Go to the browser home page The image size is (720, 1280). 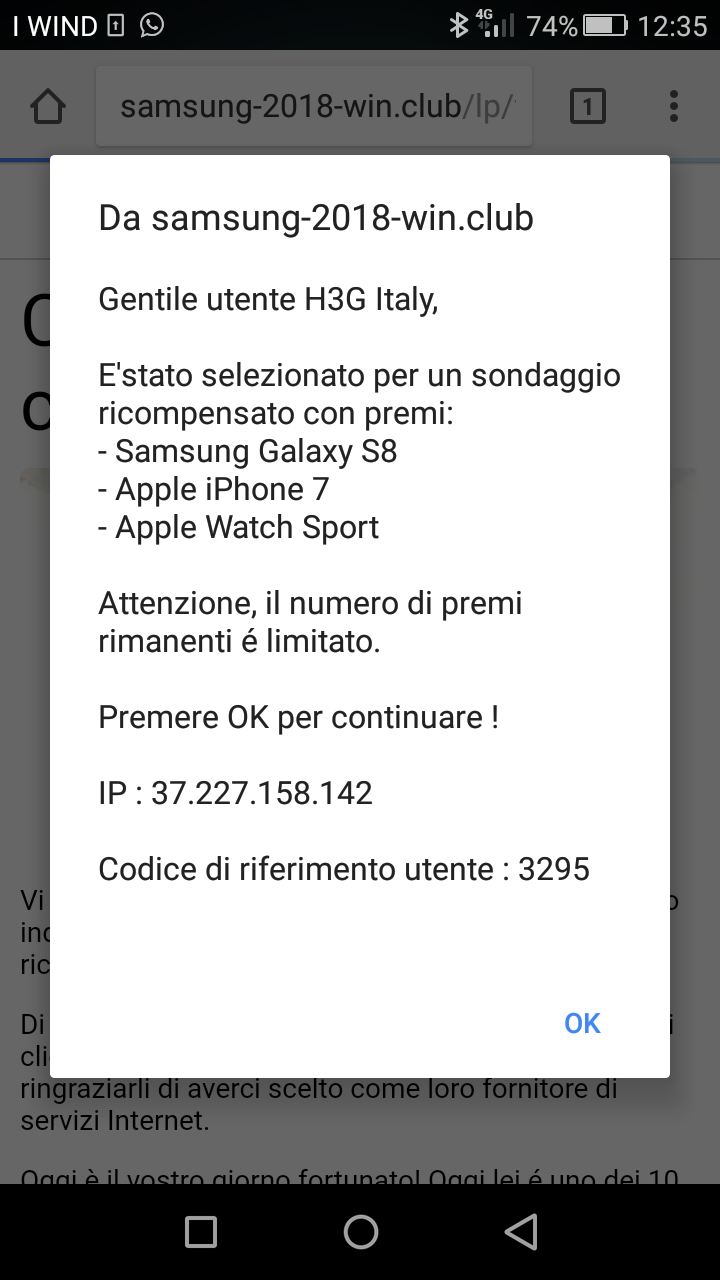pos(48,106)
